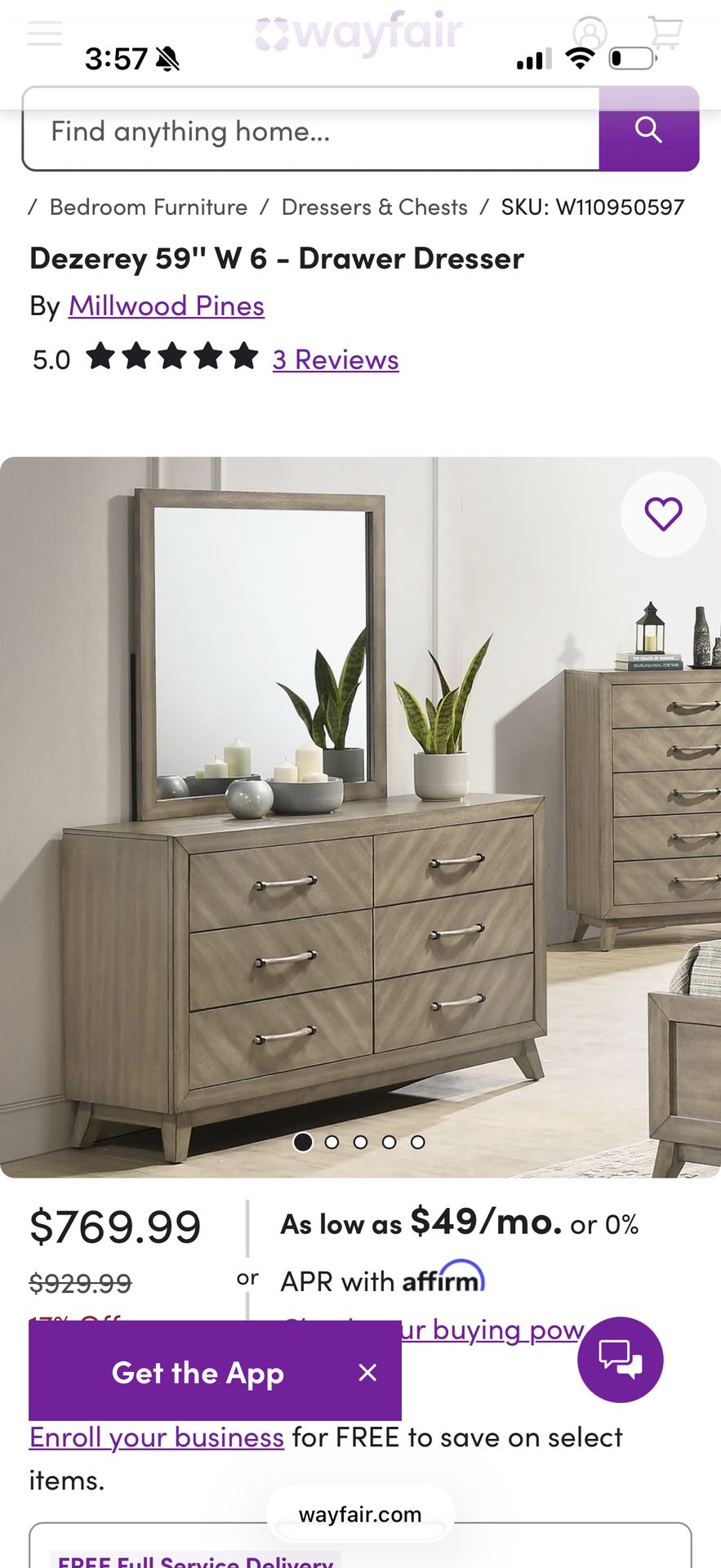Open the hamburger menu

coord(44,34)
